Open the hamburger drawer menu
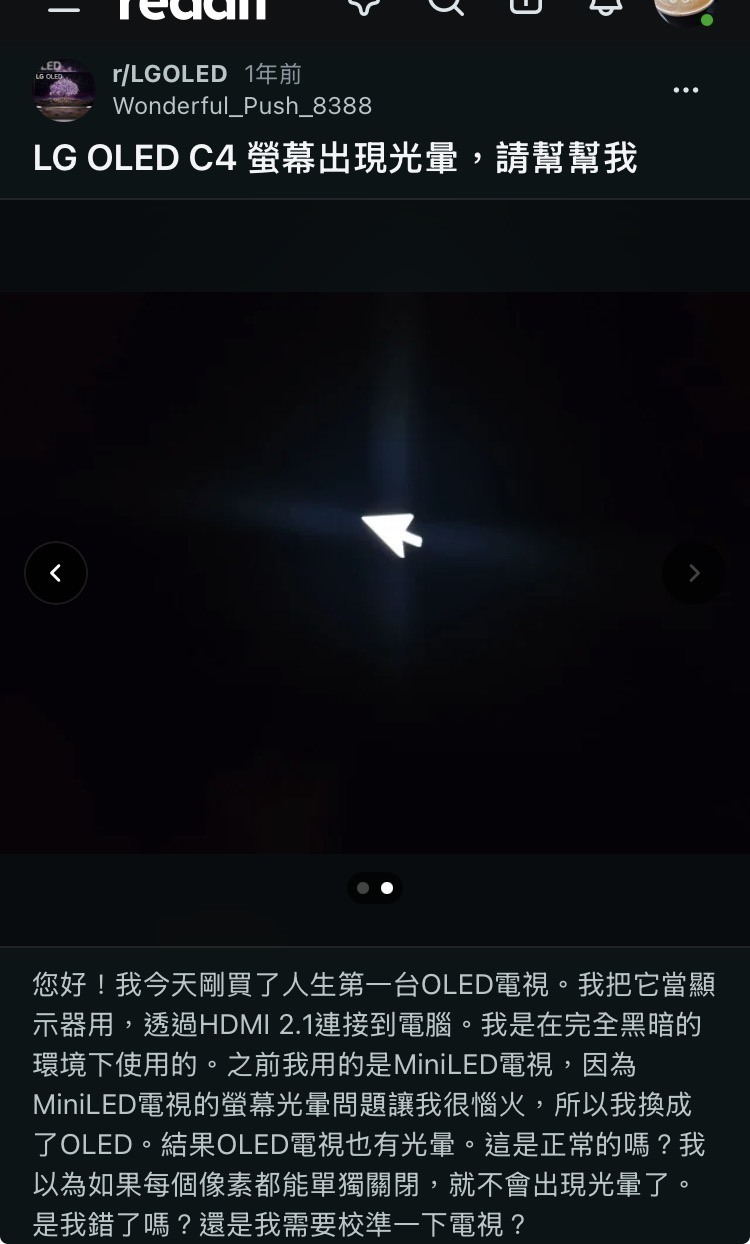This screenshot has height=1244, width=750. [x=64, y=6]
